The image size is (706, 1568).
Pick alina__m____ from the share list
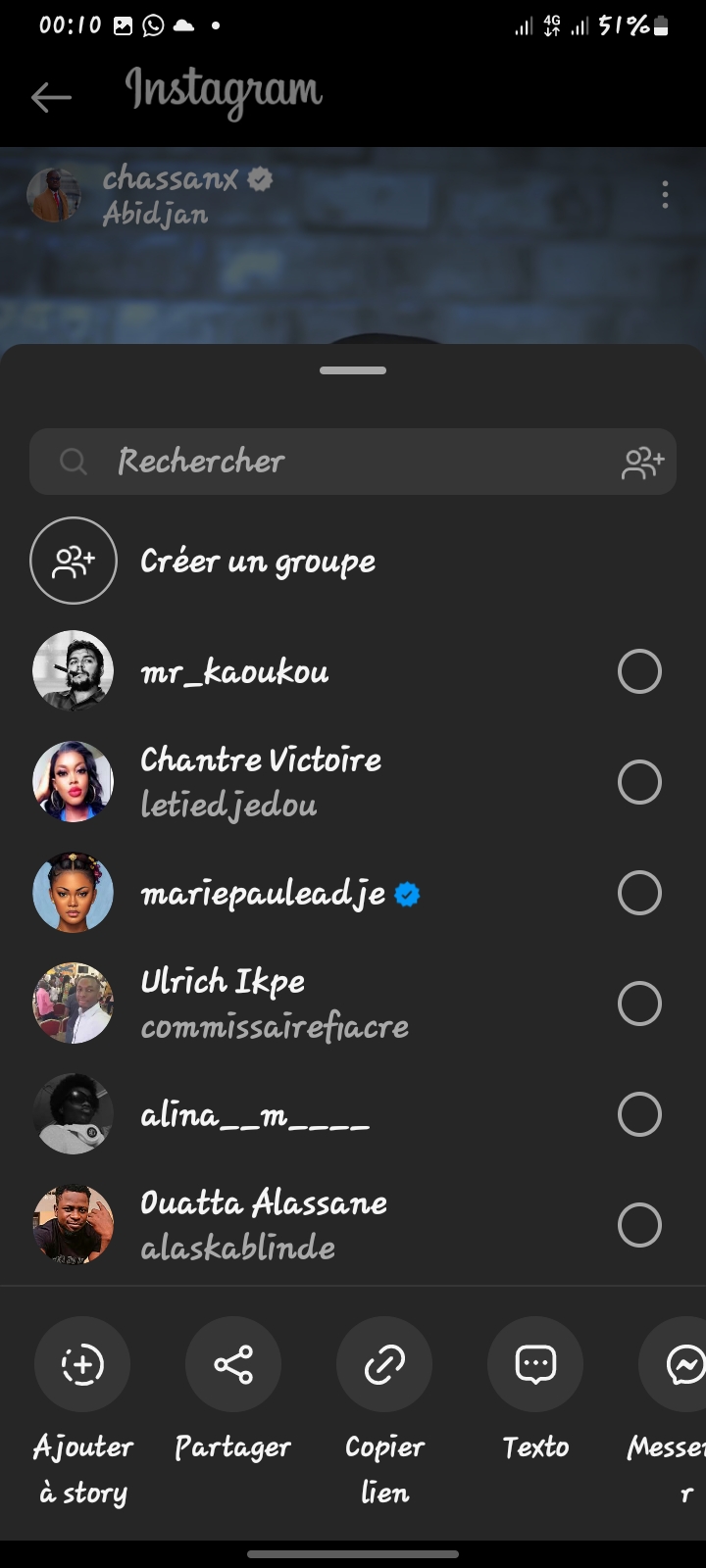coord(639,1114)
